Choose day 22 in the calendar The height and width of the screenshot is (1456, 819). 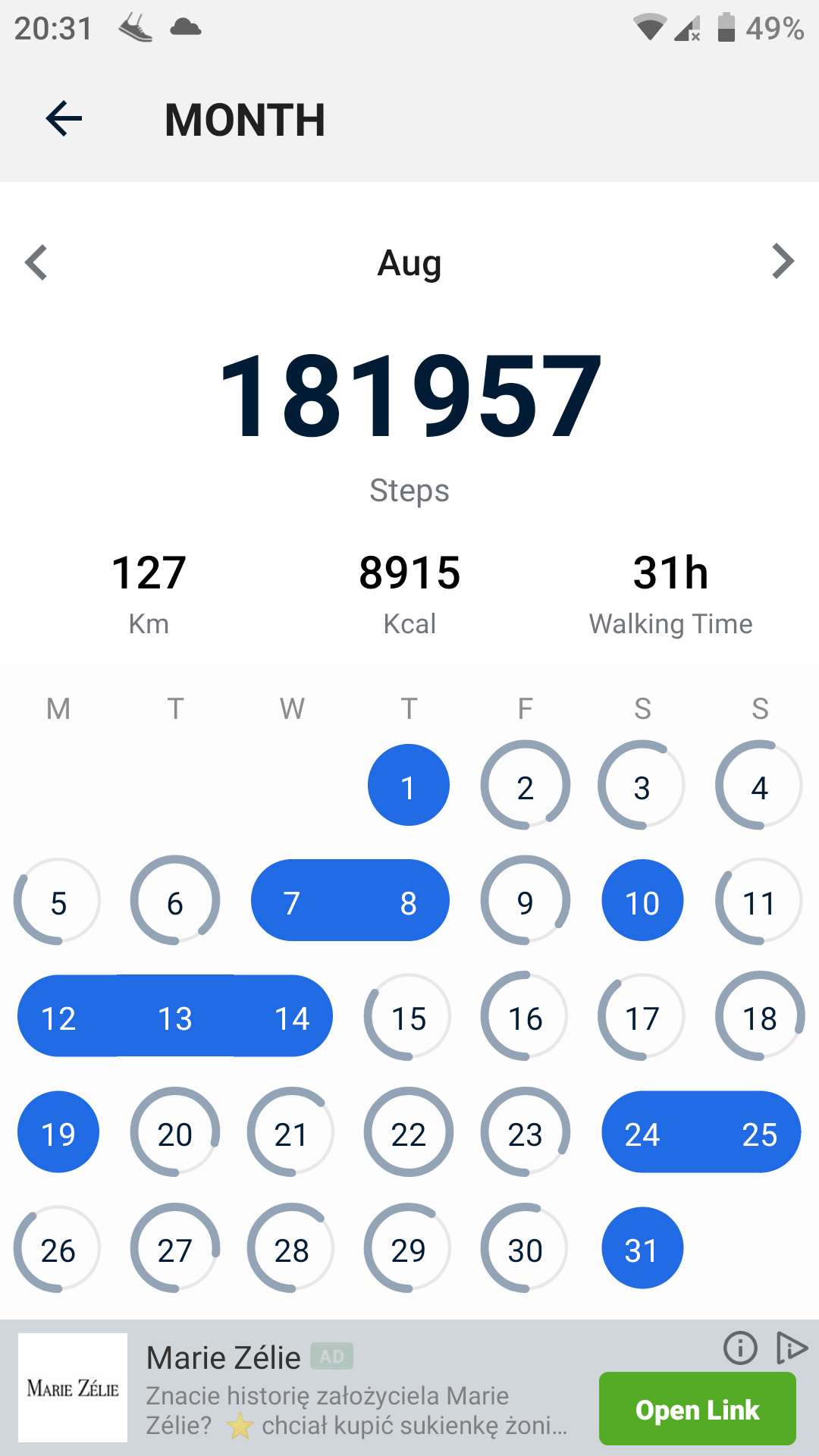click(x=408, y=1132)
